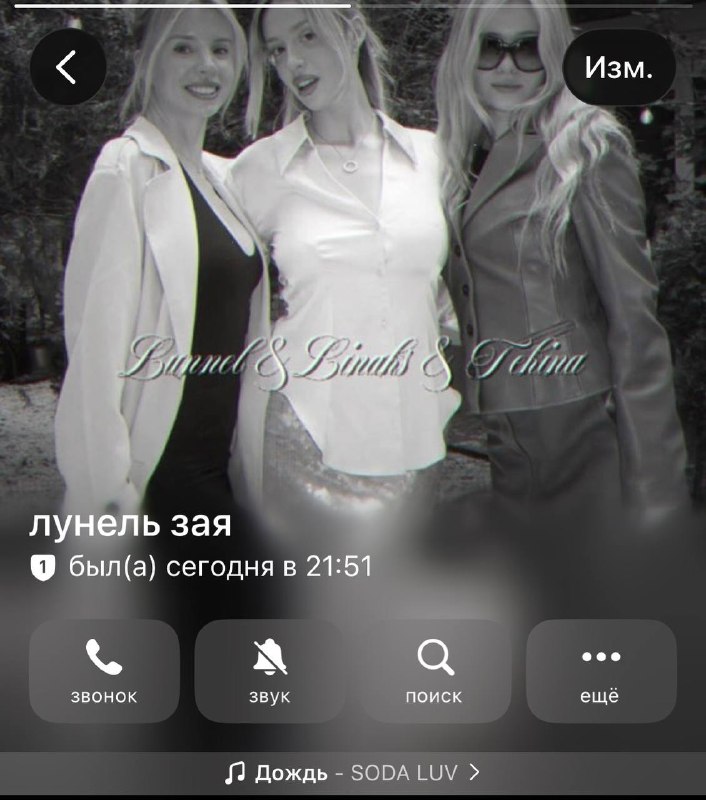Open поиск to search the chat
The height and width of the screenshot is (800, 706).
tap(435, 671)
